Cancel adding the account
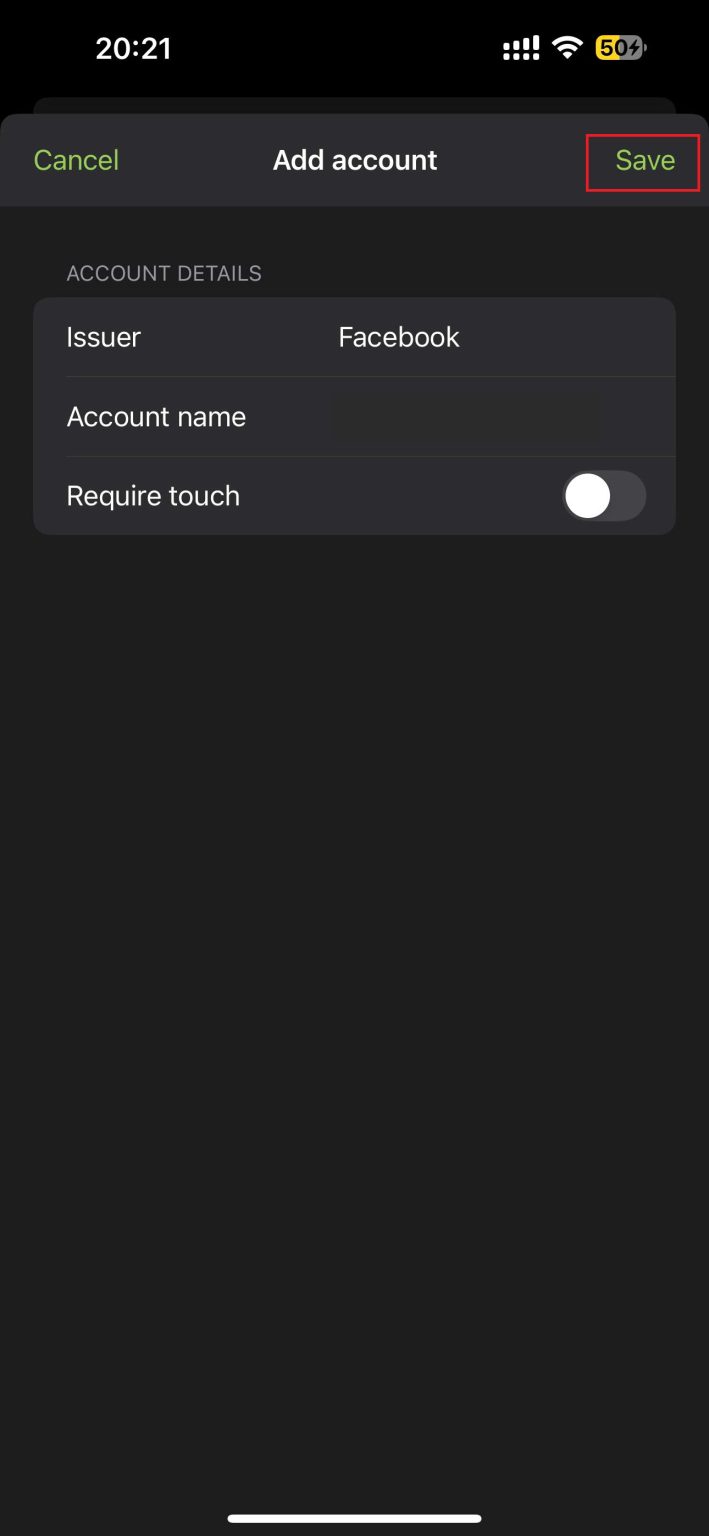Image resolution: width=709 pixels, height=1536 pixels. pyautogui.click(x=76, y=160)
